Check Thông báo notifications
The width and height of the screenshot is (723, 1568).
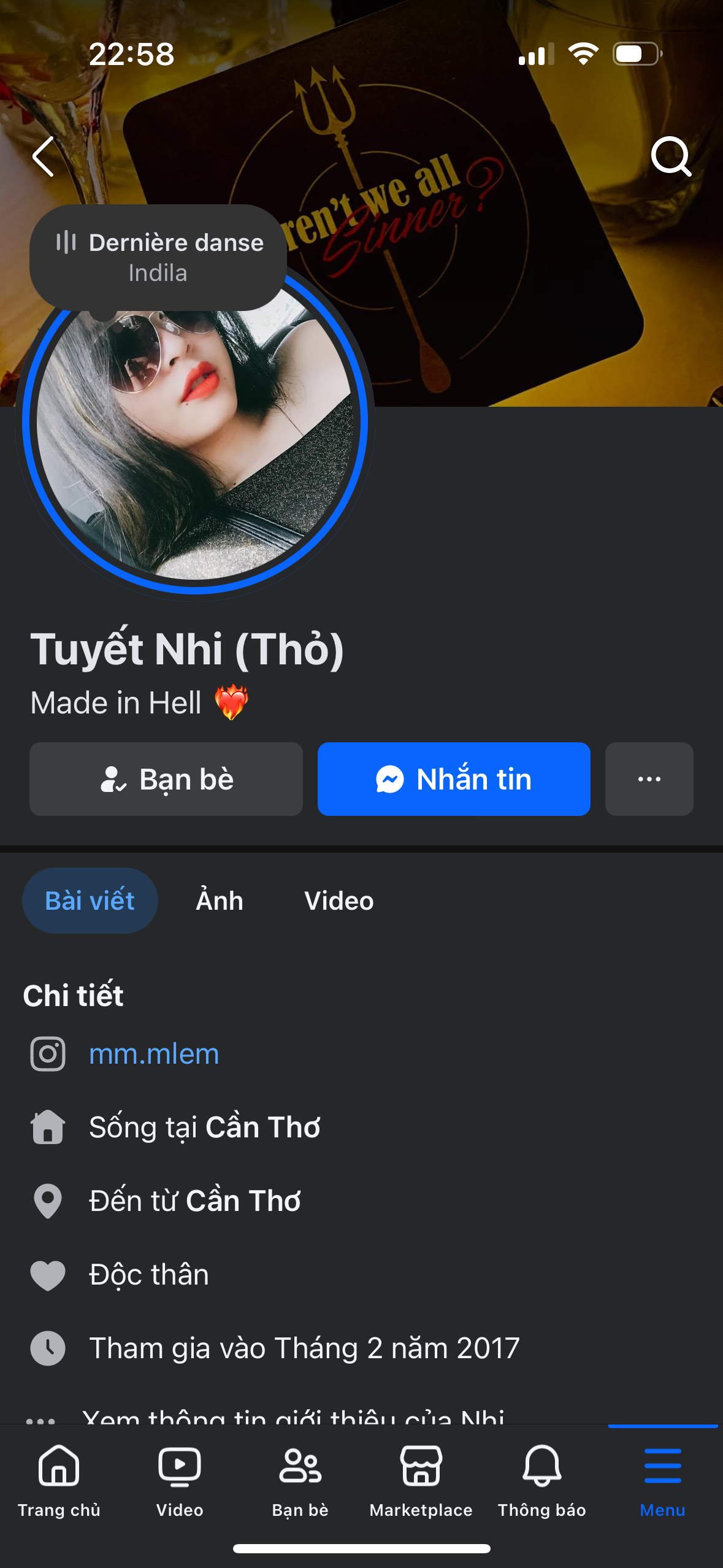coord(541,1480)
